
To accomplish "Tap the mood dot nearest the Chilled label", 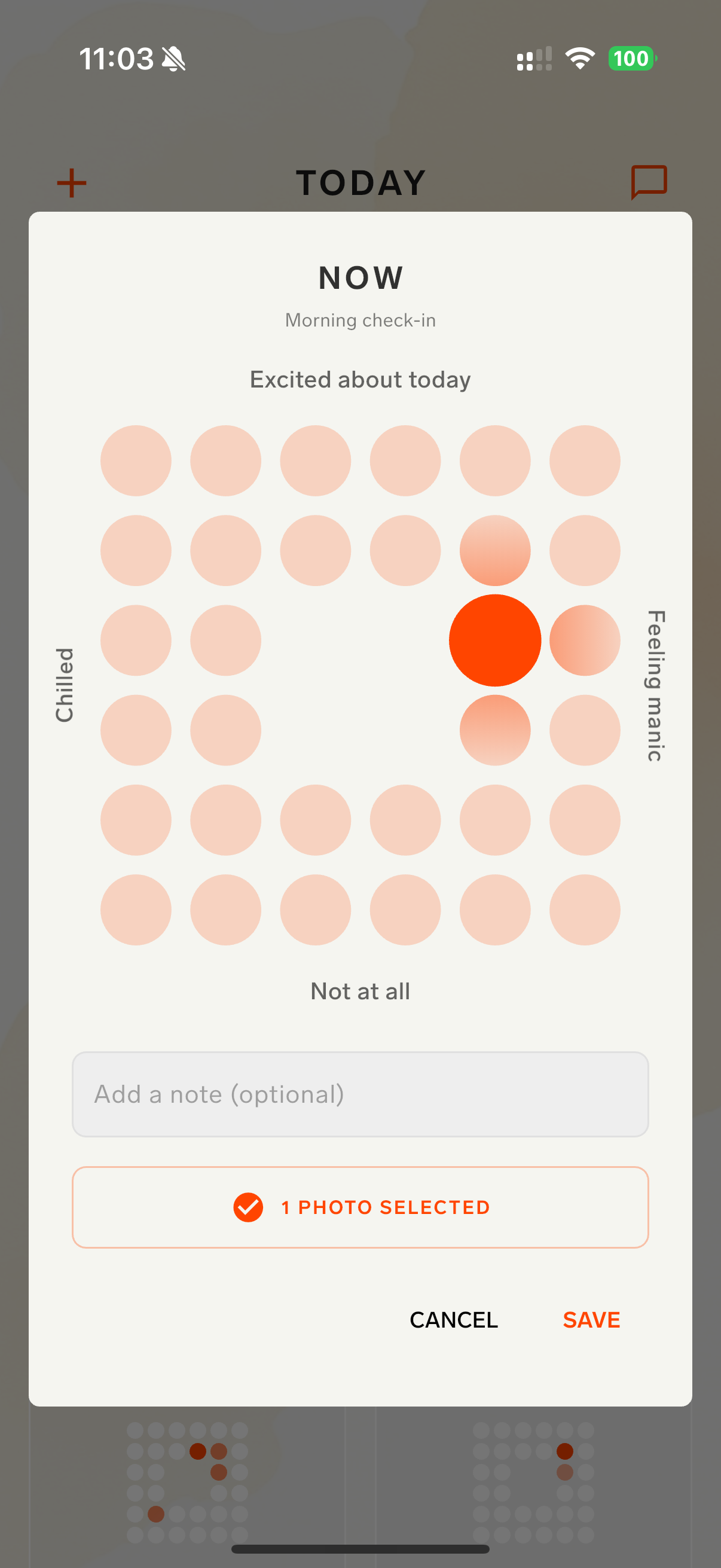I will click(x=135, y=640).
